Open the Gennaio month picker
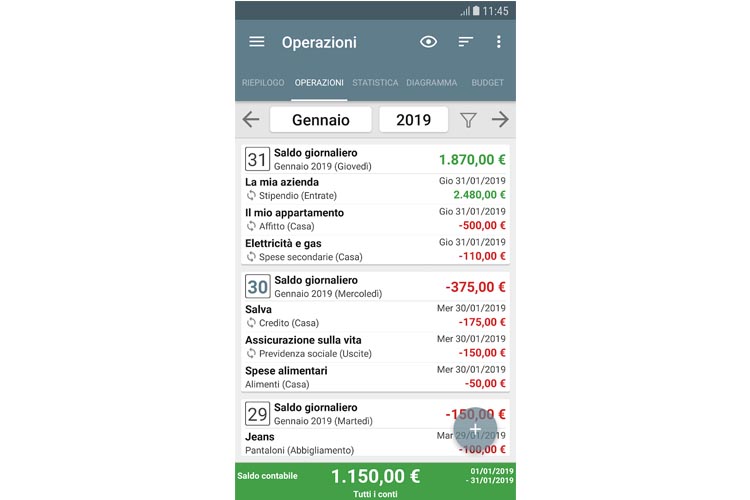The height and width of the screenshot is (500, 750). 321,120
